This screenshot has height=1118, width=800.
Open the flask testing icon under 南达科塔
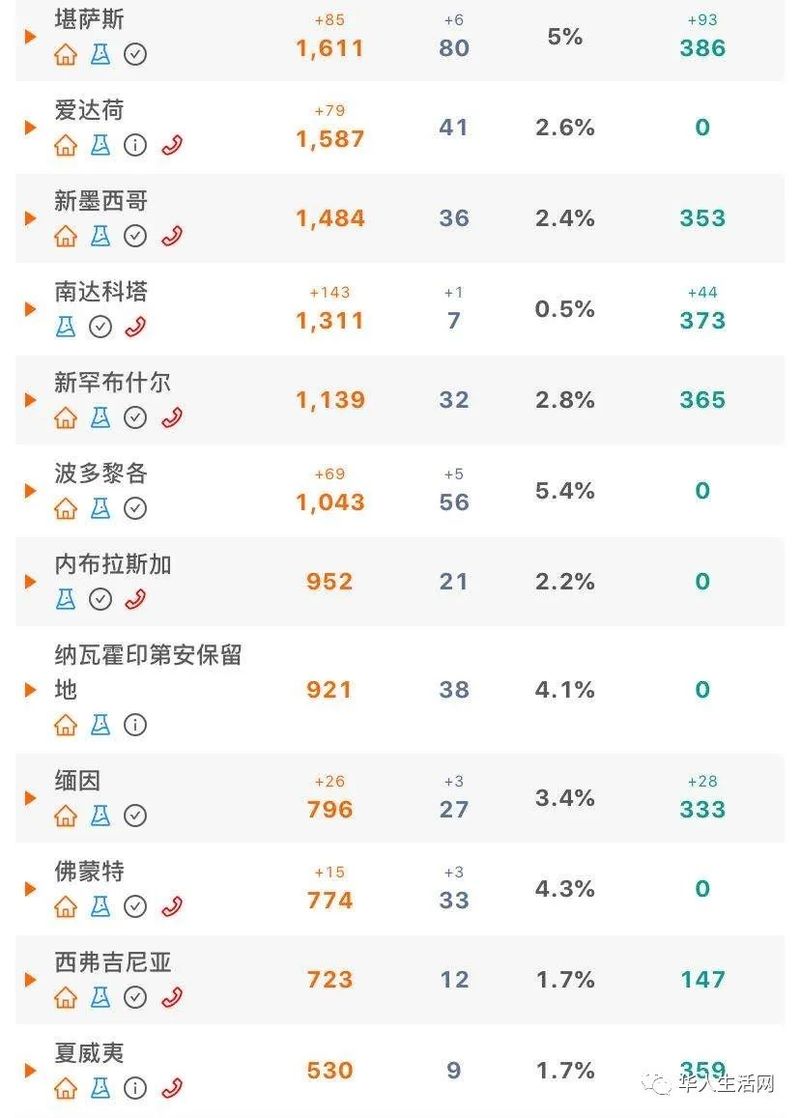click(x=66, y=327)
